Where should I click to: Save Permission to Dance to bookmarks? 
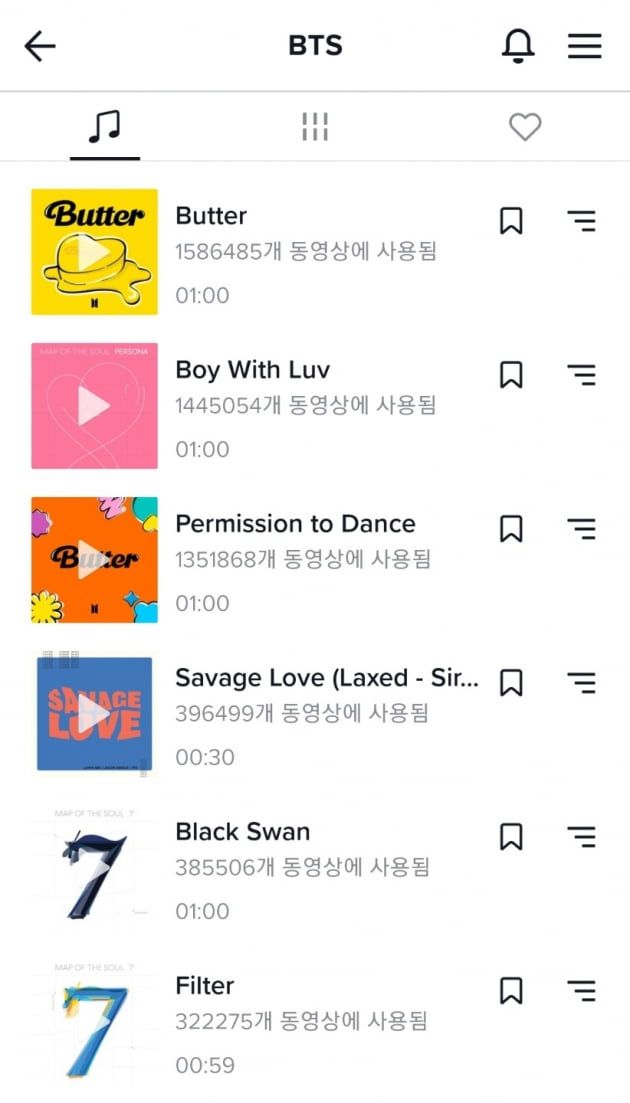coord(511,529)
